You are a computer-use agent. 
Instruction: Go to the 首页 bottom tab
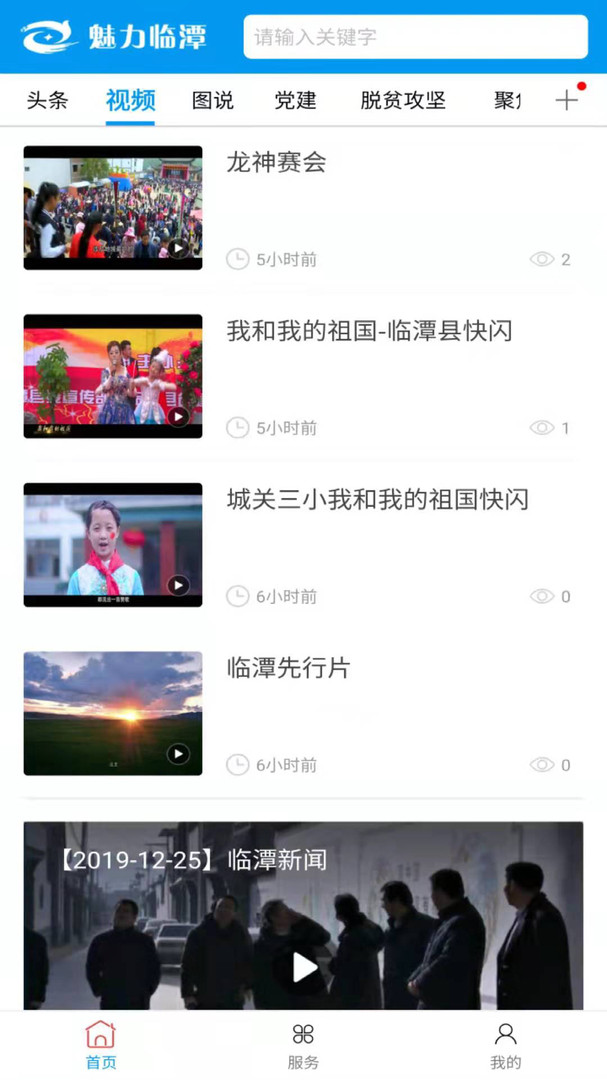tap(101, 1045)
